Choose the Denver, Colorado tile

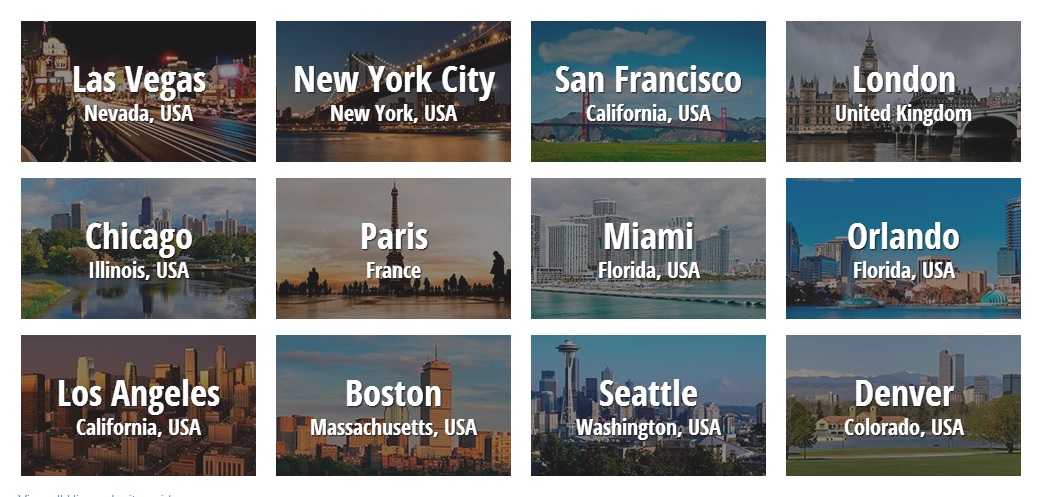tap(903, 406)
